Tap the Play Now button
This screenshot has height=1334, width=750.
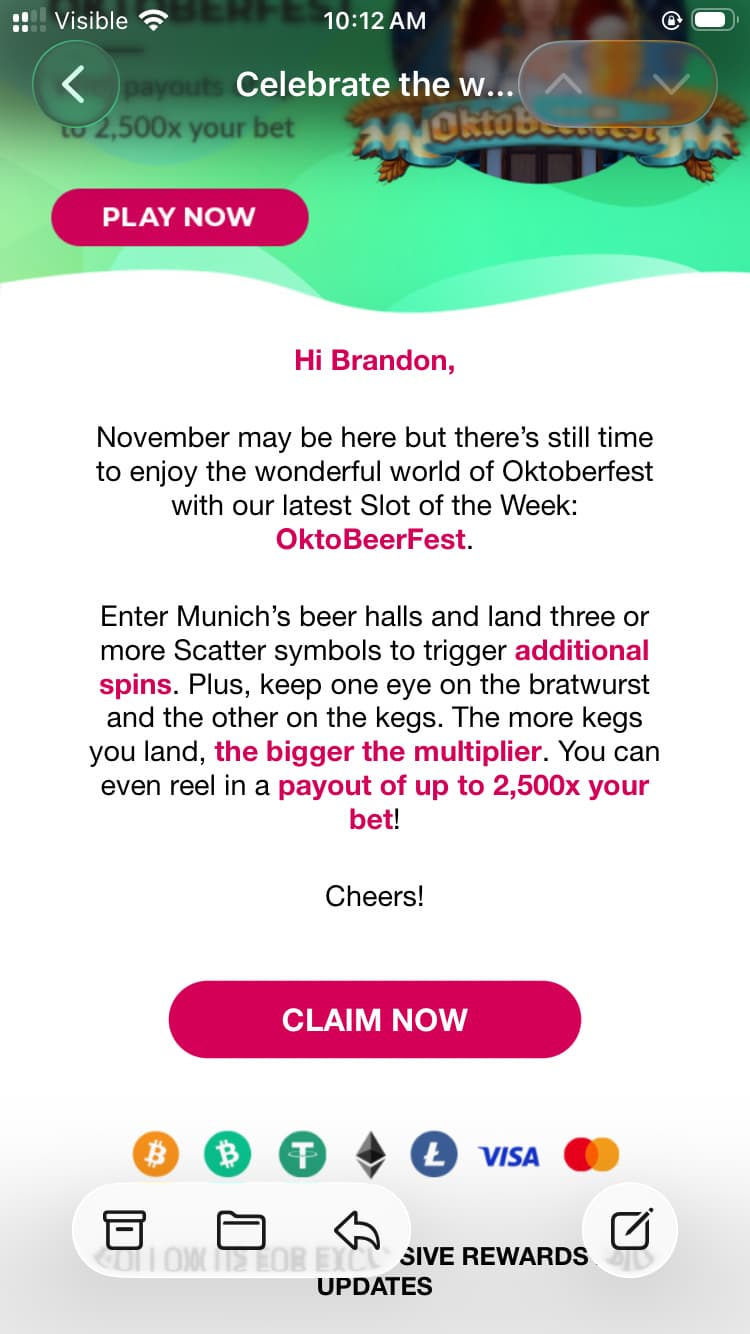pos(179,217)
